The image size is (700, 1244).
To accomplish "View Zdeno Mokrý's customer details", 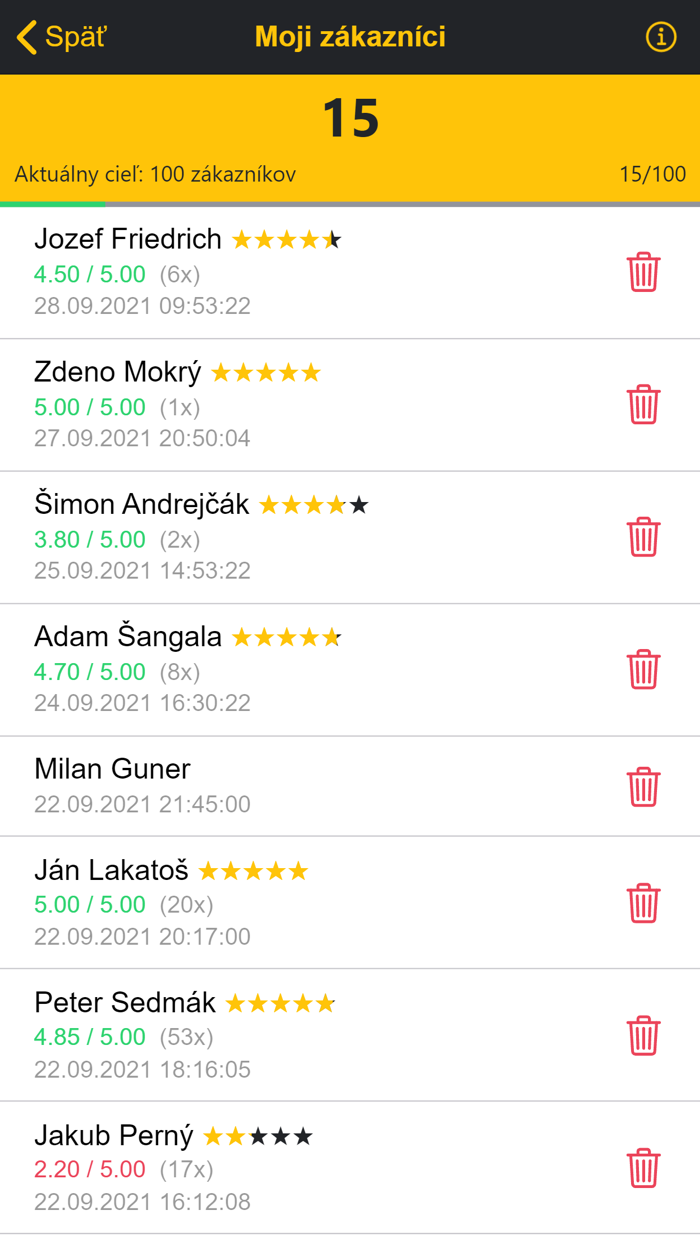I will point(300,405).
